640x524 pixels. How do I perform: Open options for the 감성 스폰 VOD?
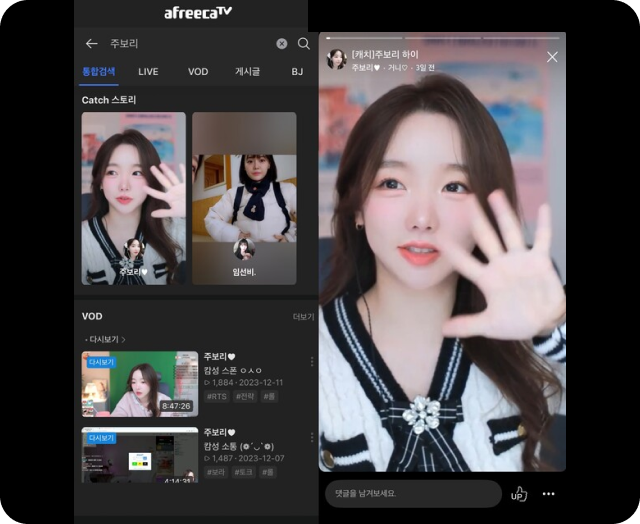click(311, 362)
